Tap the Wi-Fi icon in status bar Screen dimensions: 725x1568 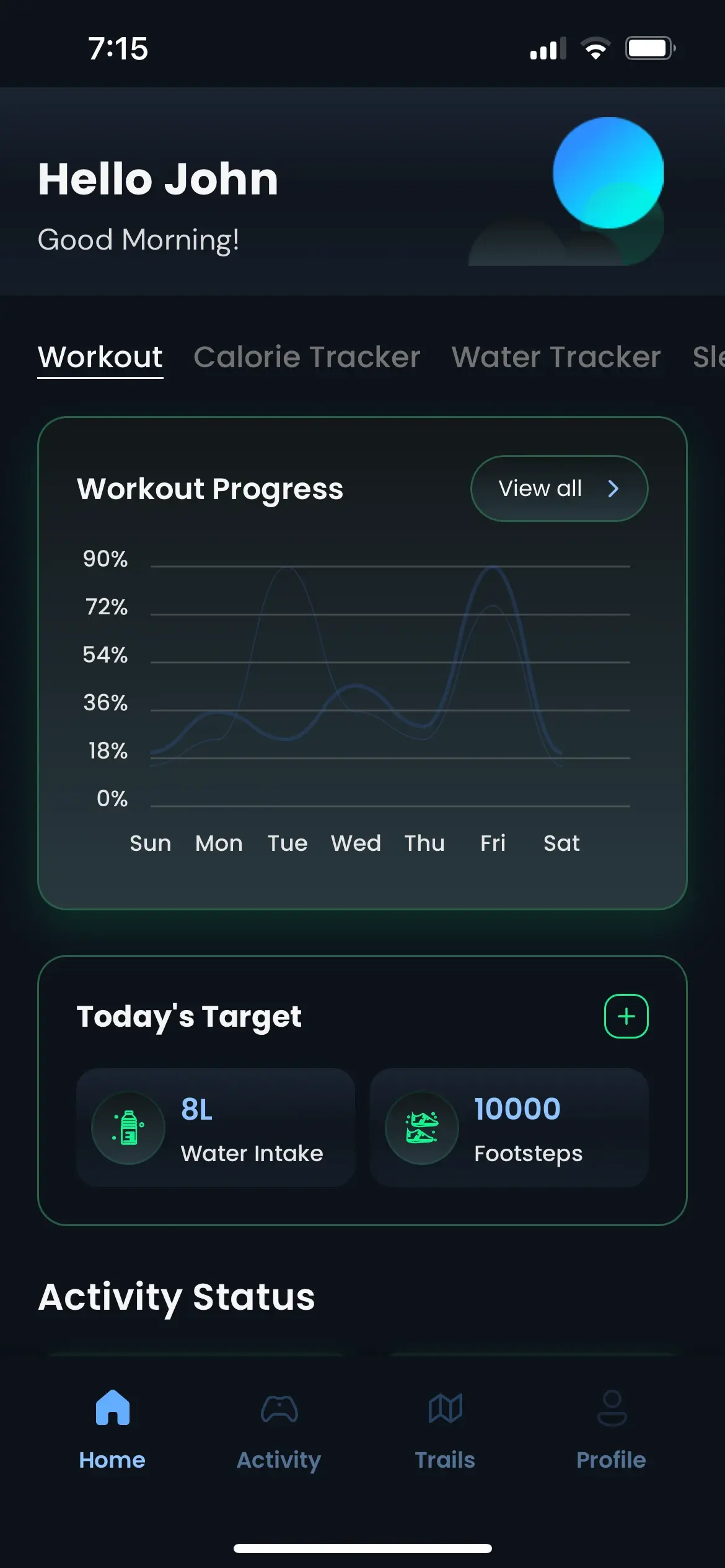pyautogui.click(x=596, y=47)
